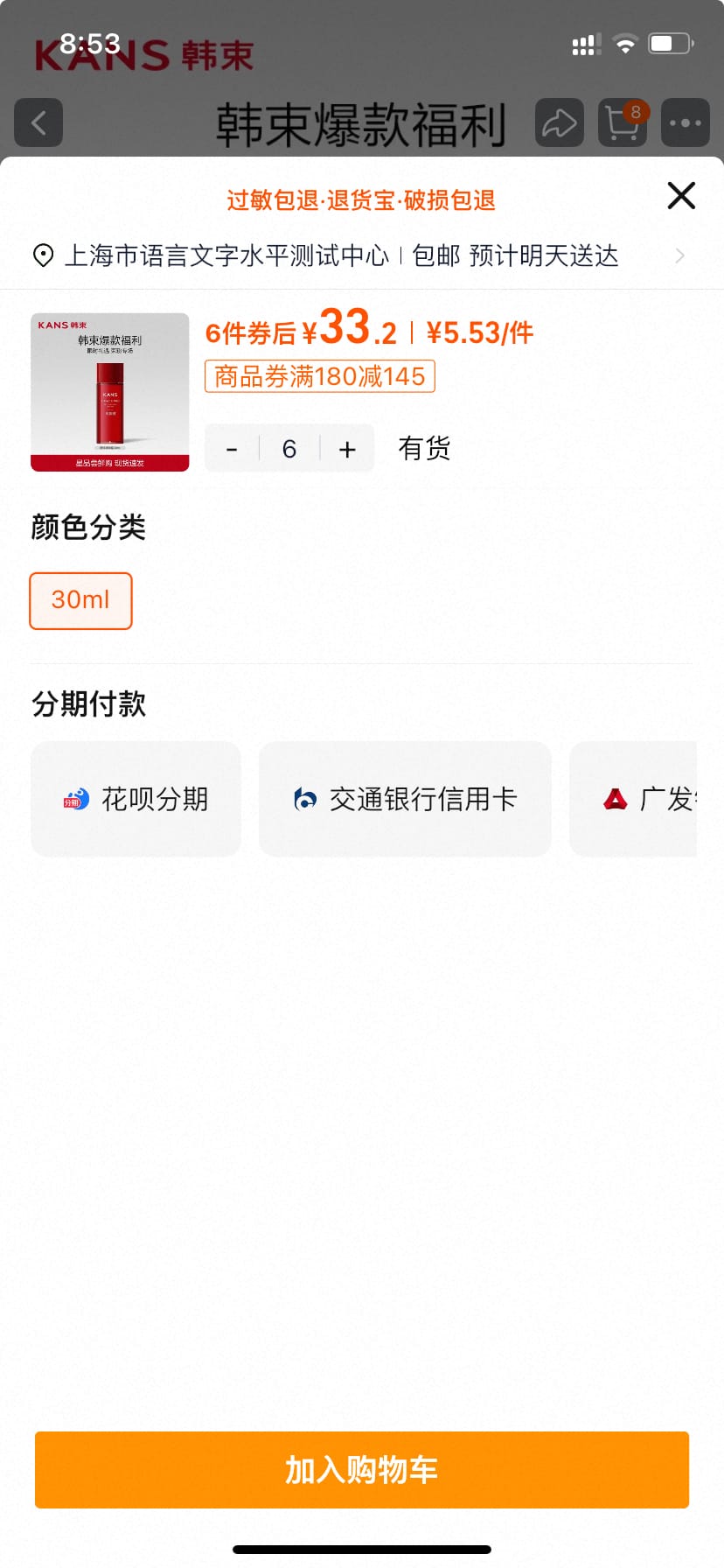This screenshot has width=724, height=1568.
Task: Open the more options ellipsis menu
Action: (x=685, y=122)
